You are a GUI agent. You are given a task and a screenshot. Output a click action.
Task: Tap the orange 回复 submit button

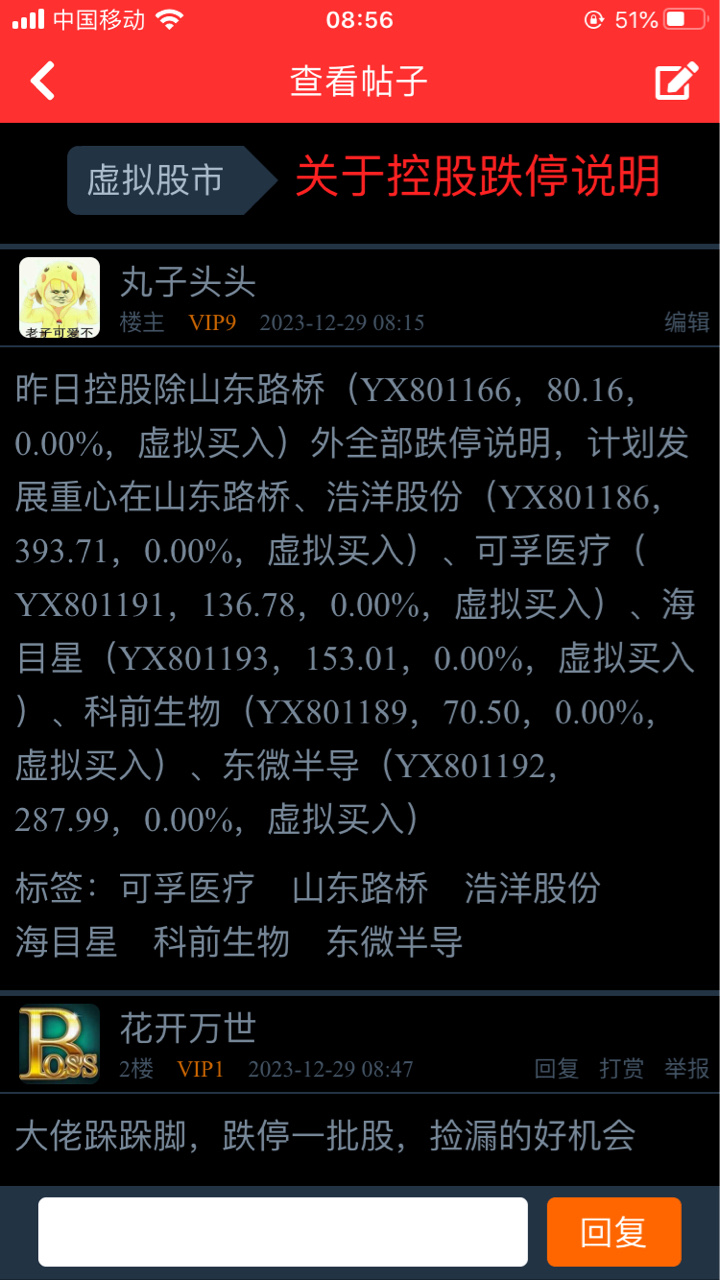614,1232
